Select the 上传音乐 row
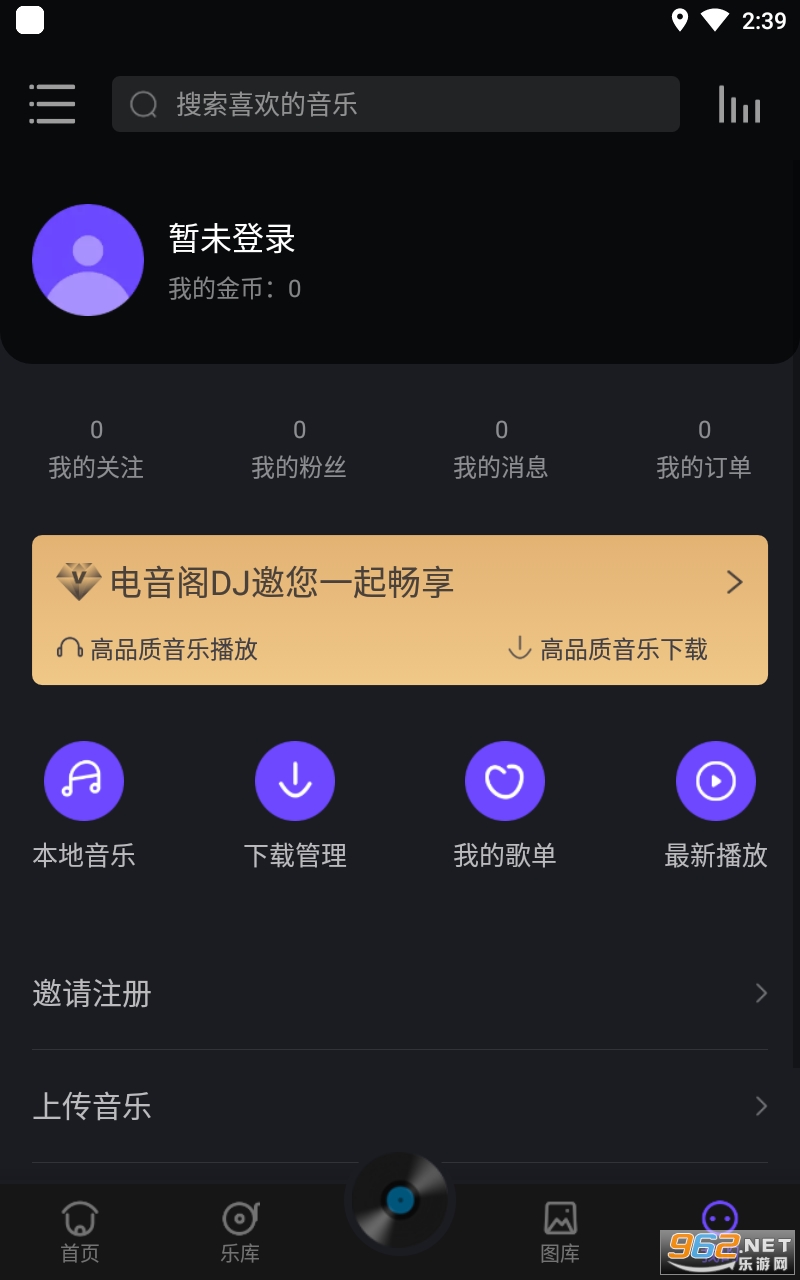This screenshot has height=1280, width=800. 400,1106
